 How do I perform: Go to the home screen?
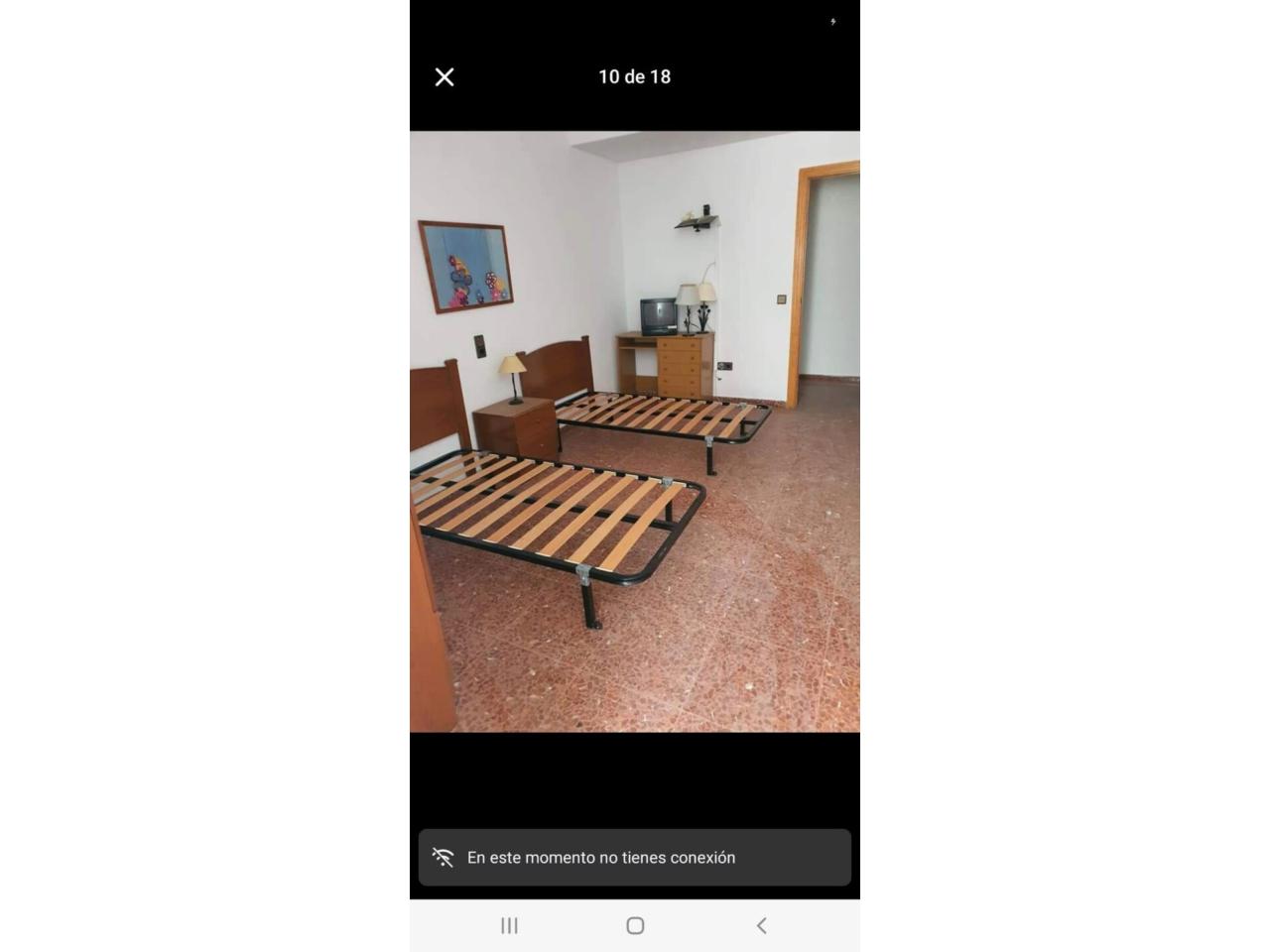(635, 925)
